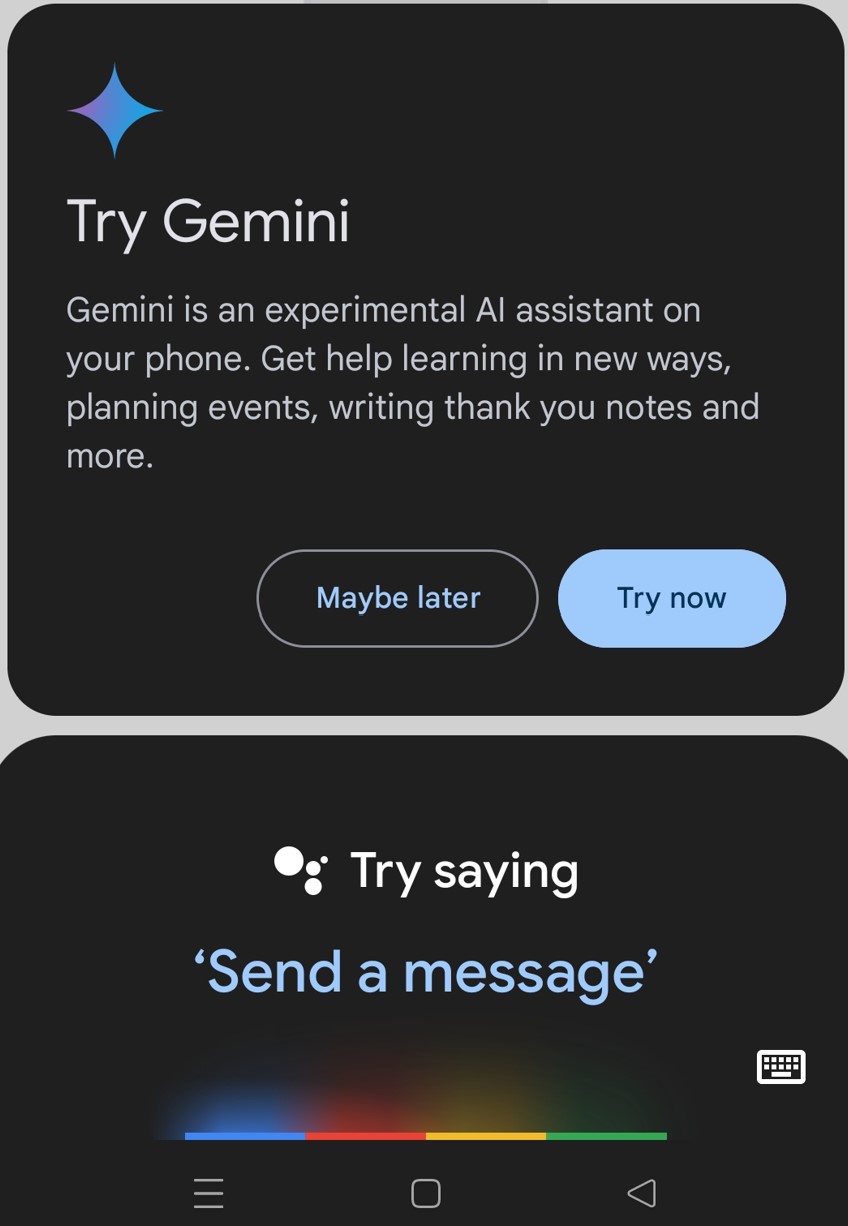This screenshot has width=848, height=1226.
Task: Open the keyboard input icon
Action: (x=781, y=1067)
